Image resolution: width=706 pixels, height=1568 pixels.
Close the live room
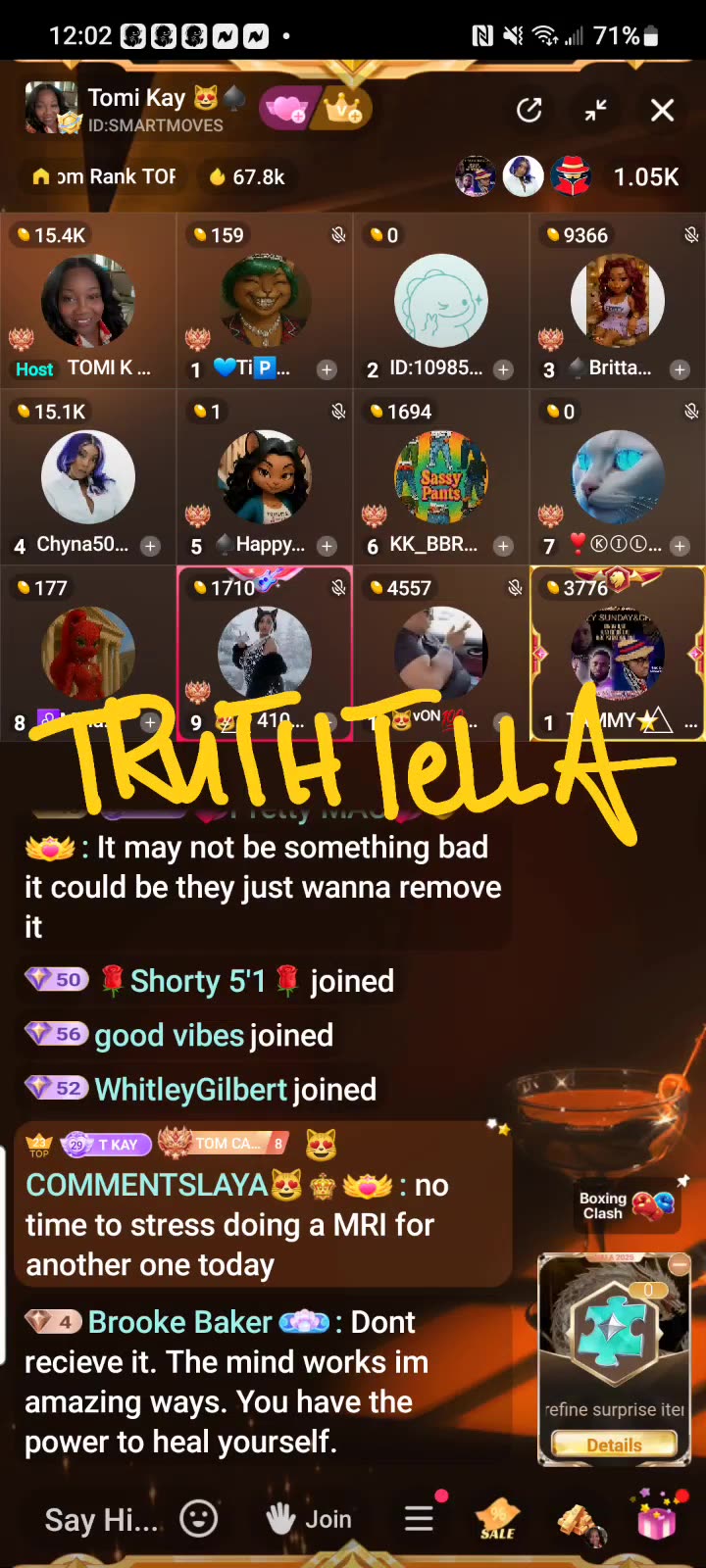coord(663,110)
